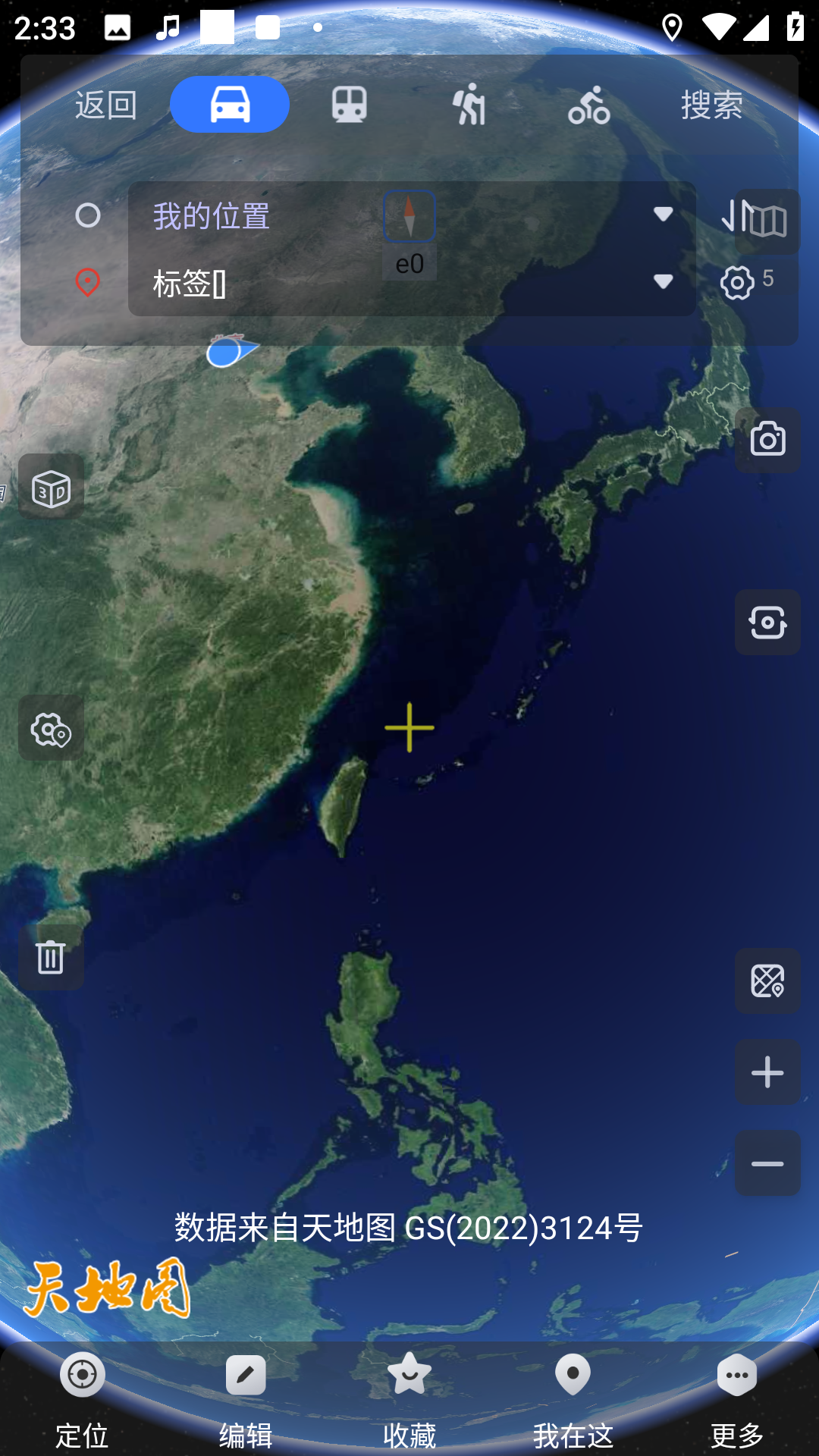Open the map display settings gear
The image size is (819, 1456).
pos(50,729)
